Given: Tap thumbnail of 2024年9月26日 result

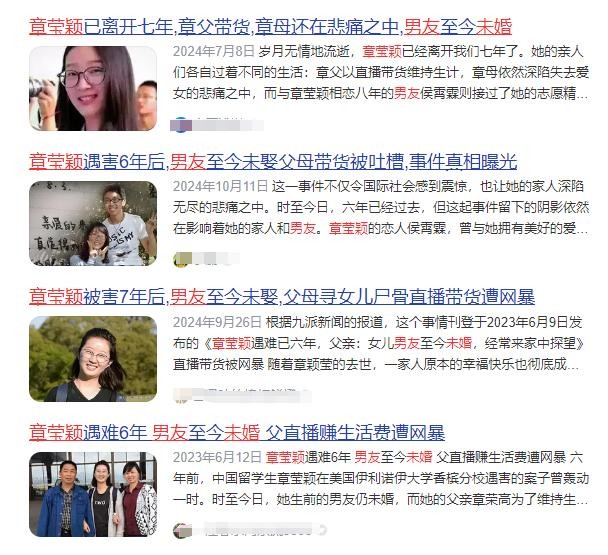Looking at the screenshot, I should click(x=93, y=359).
